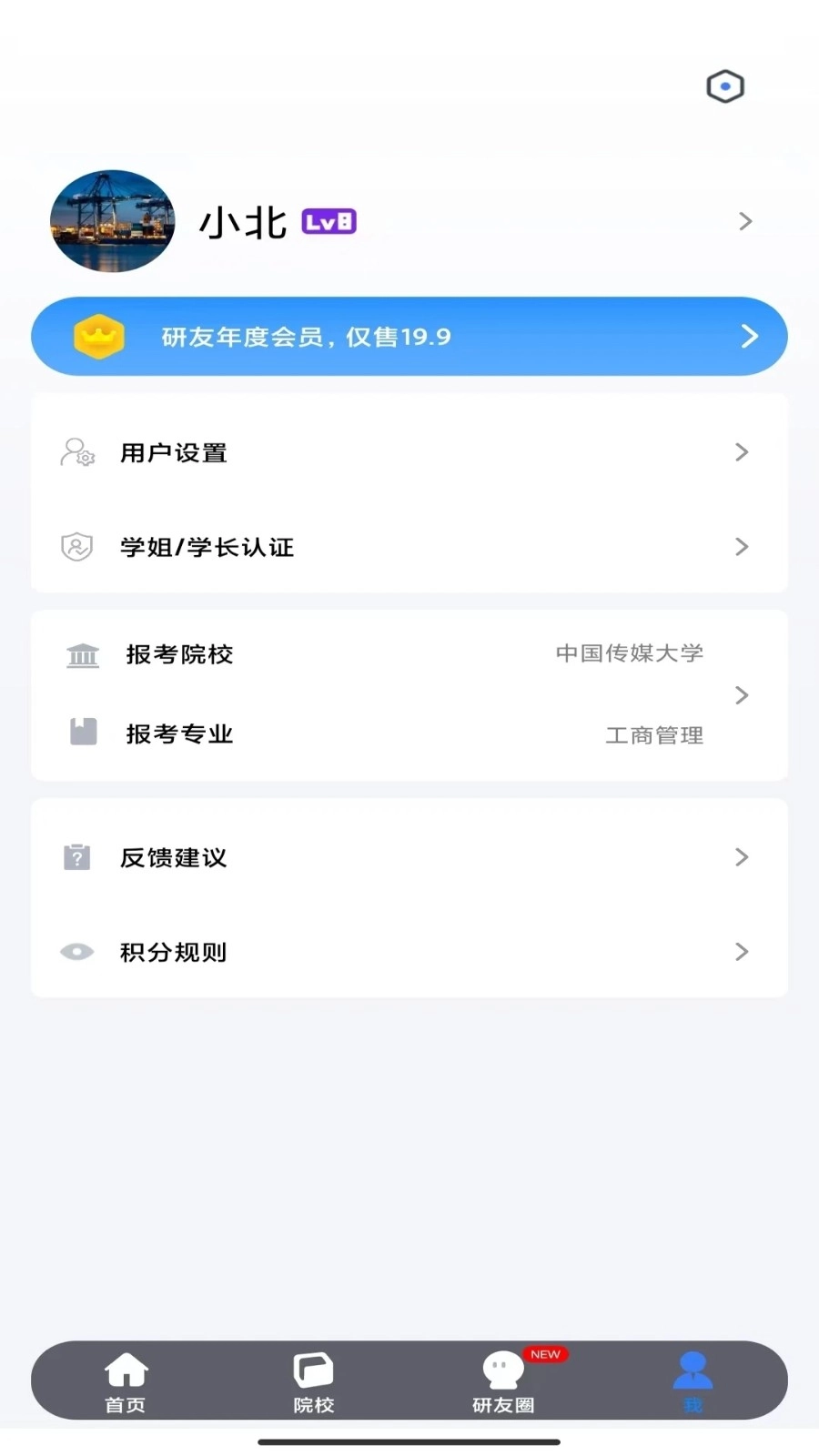Click the profile avatar picture of 小北

(111, 221)
